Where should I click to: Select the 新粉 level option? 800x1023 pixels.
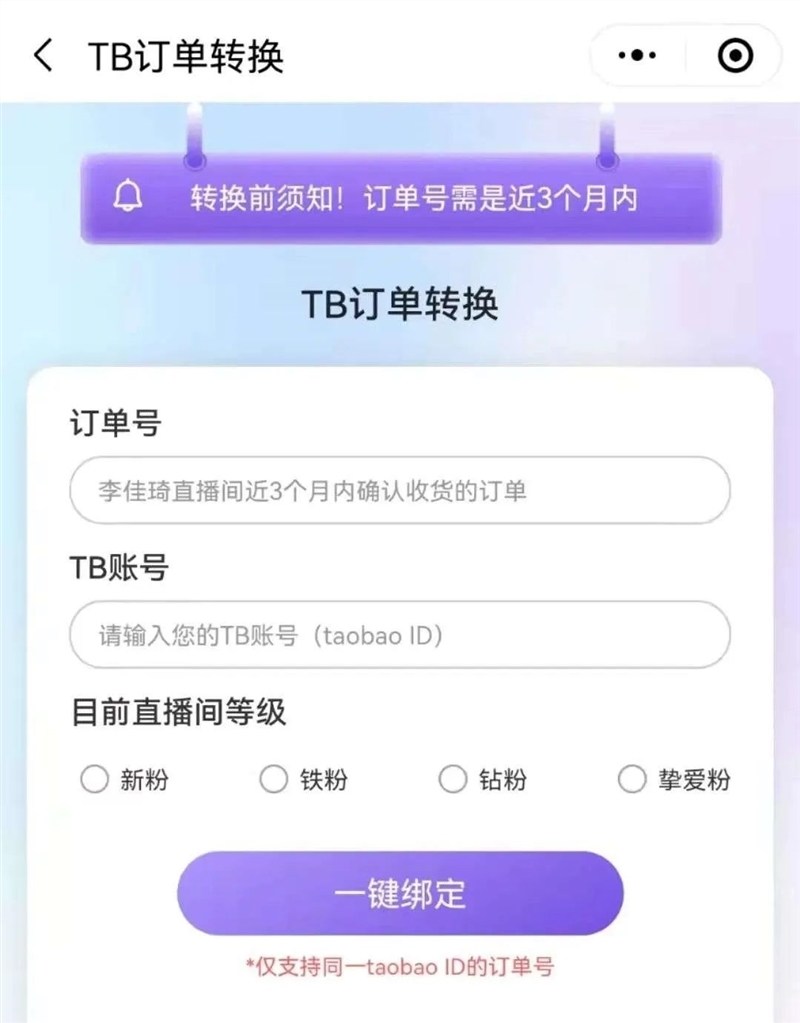94,779
